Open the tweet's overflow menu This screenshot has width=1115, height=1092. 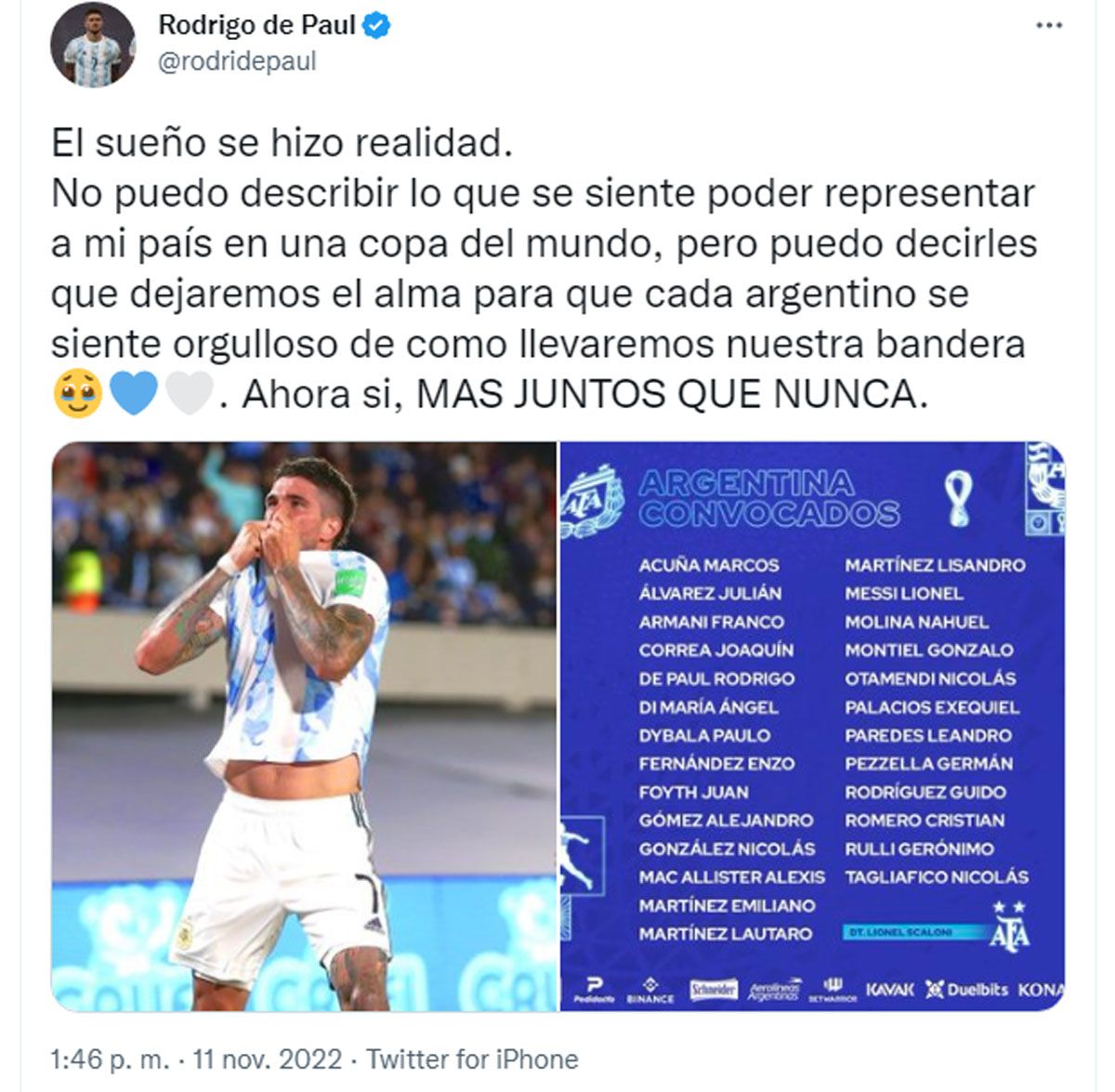click(1048, 26)
